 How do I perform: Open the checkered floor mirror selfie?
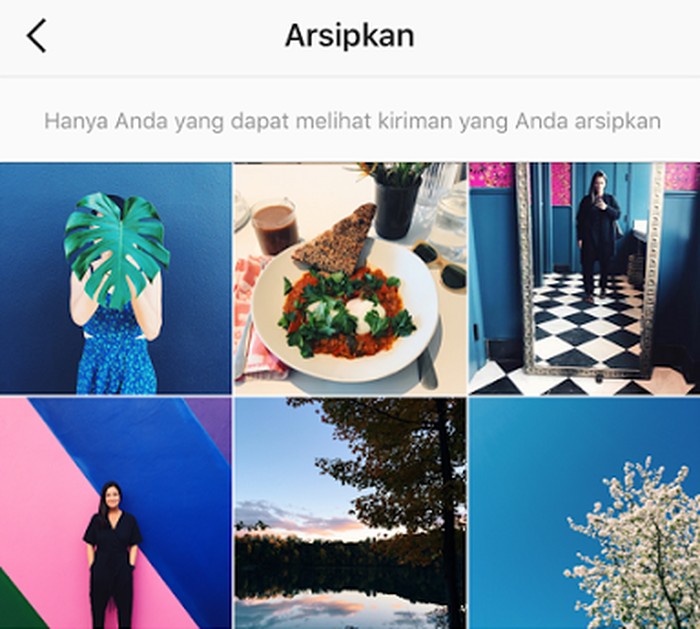pyautogui.click(x=584, y=278)
